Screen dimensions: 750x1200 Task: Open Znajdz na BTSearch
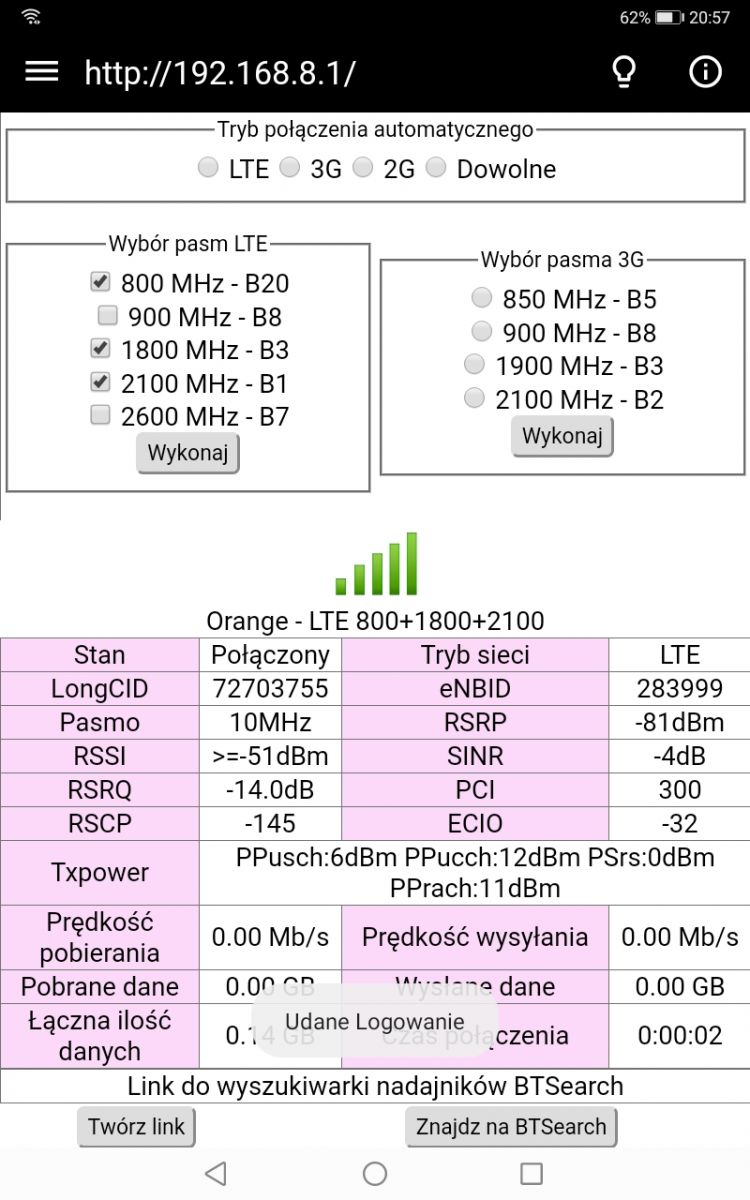511,1127
